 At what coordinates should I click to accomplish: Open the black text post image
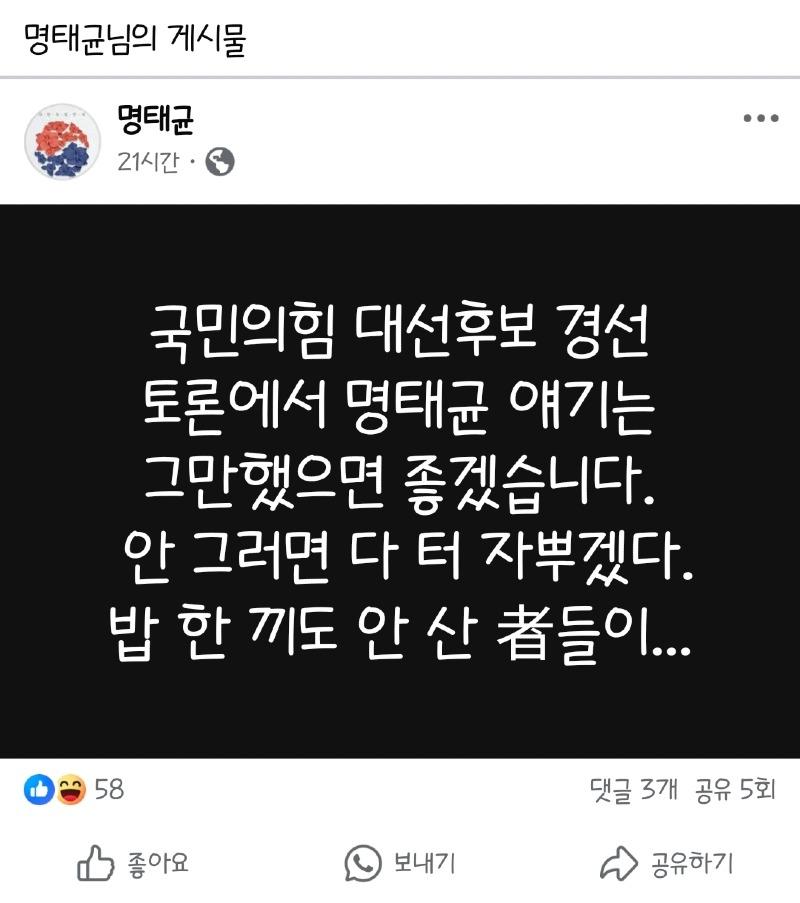click(400, 480)
